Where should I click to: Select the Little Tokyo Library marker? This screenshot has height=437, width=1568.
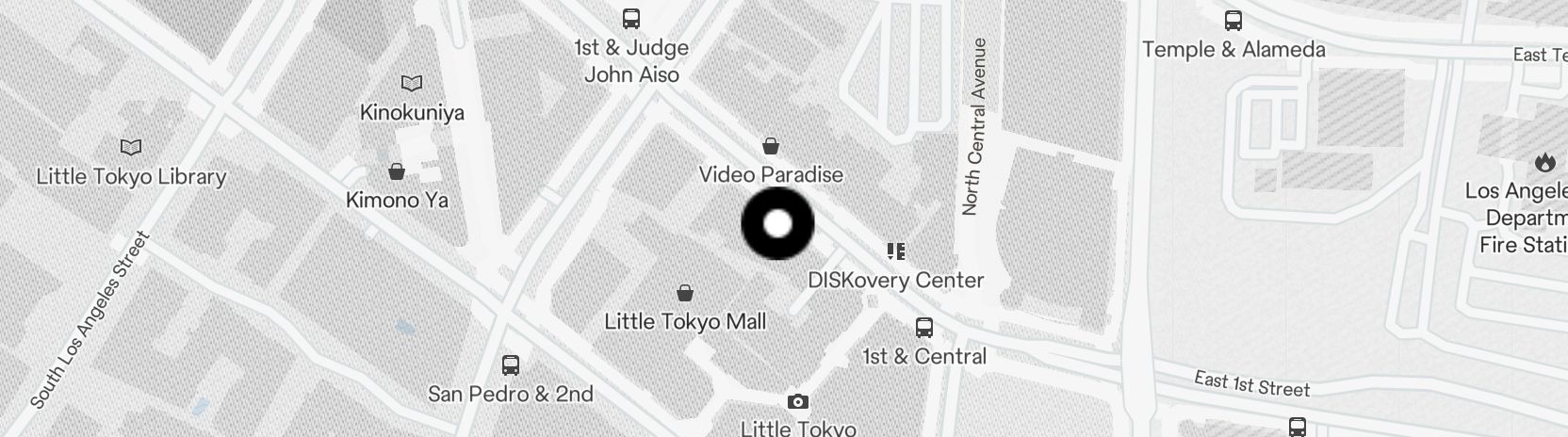pyautogui.click(x=132, y=148)
